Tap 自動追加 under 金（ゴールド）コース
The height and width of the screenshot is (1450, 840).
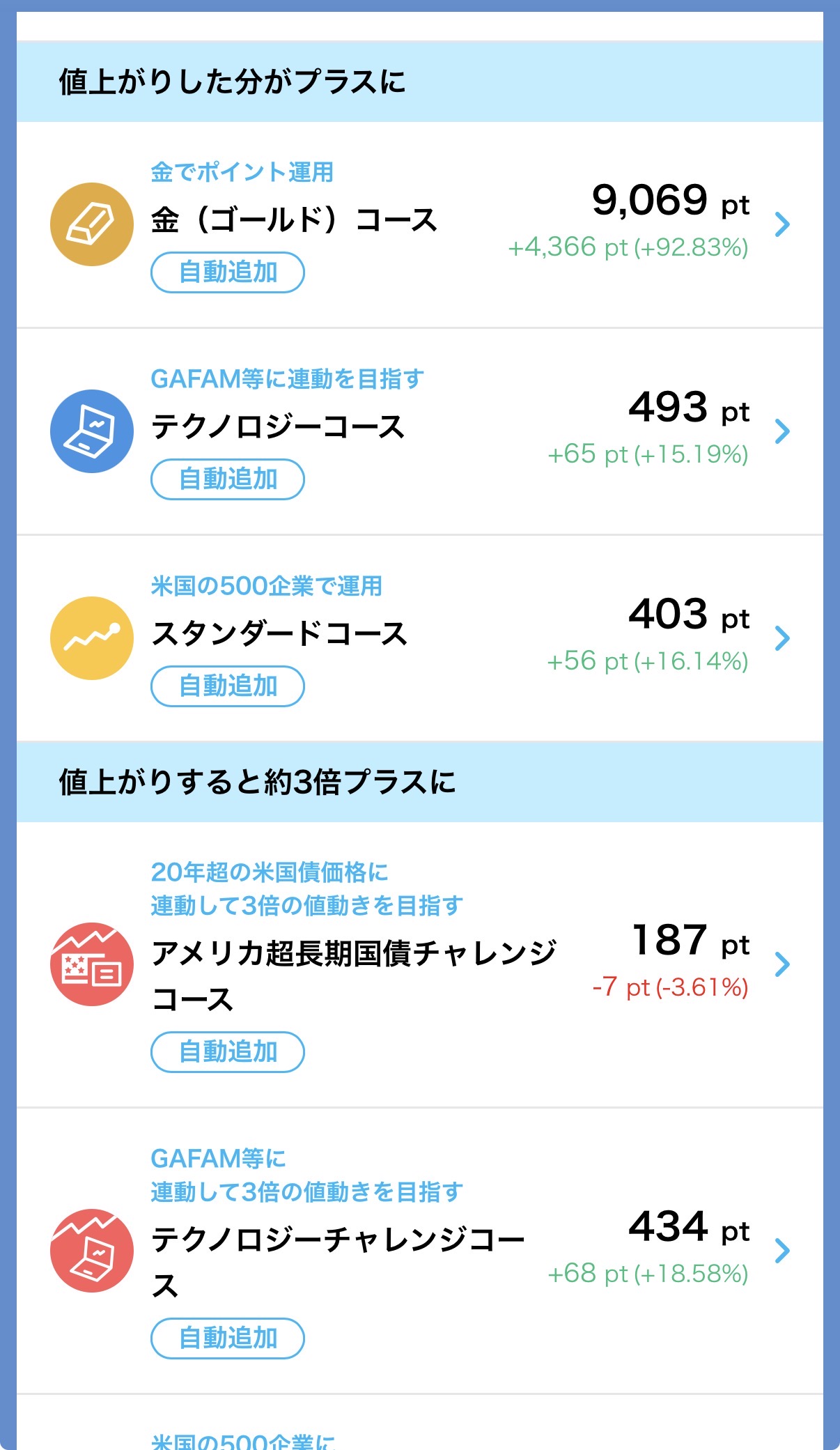[x=228, y=272]
